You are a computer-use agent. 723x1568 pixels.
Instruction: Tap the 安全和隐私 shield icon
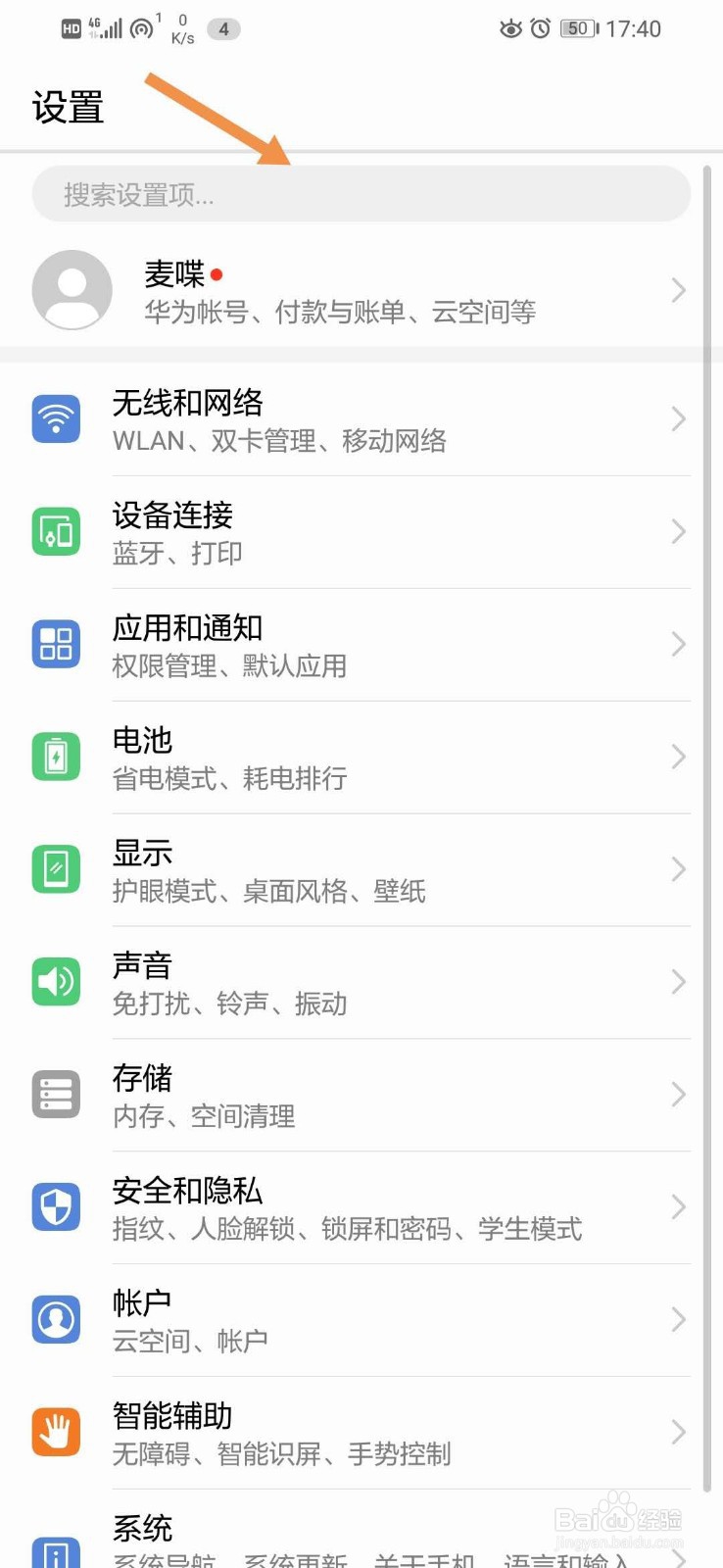[x=56, y=1206]
